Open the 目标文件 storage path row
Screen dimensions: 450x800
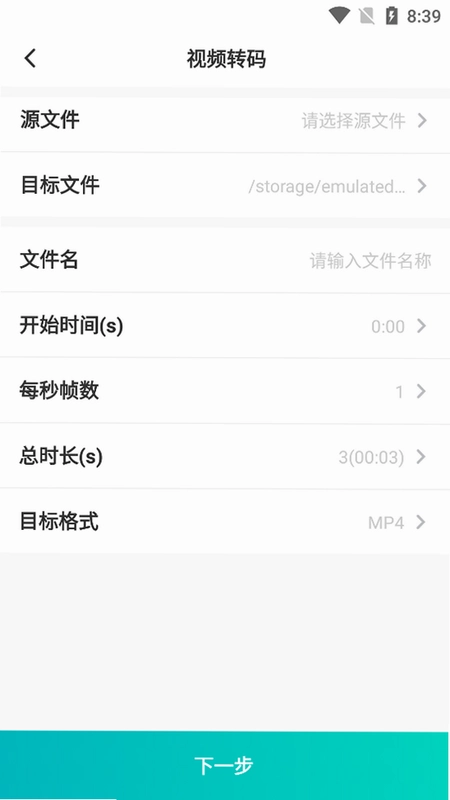225,185
